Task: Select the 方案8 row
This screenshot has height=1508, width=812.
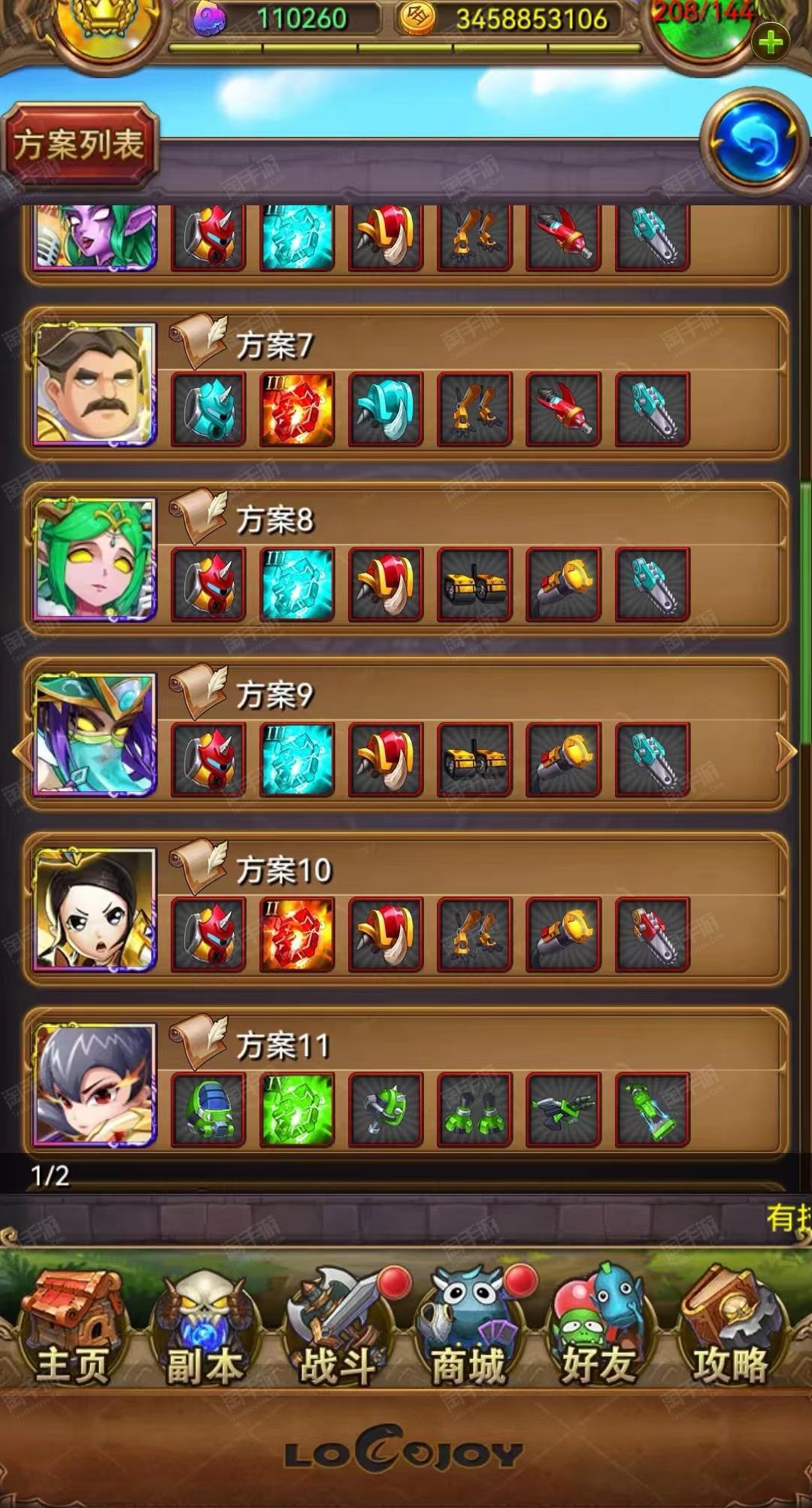Action: (x=406, y=559)
